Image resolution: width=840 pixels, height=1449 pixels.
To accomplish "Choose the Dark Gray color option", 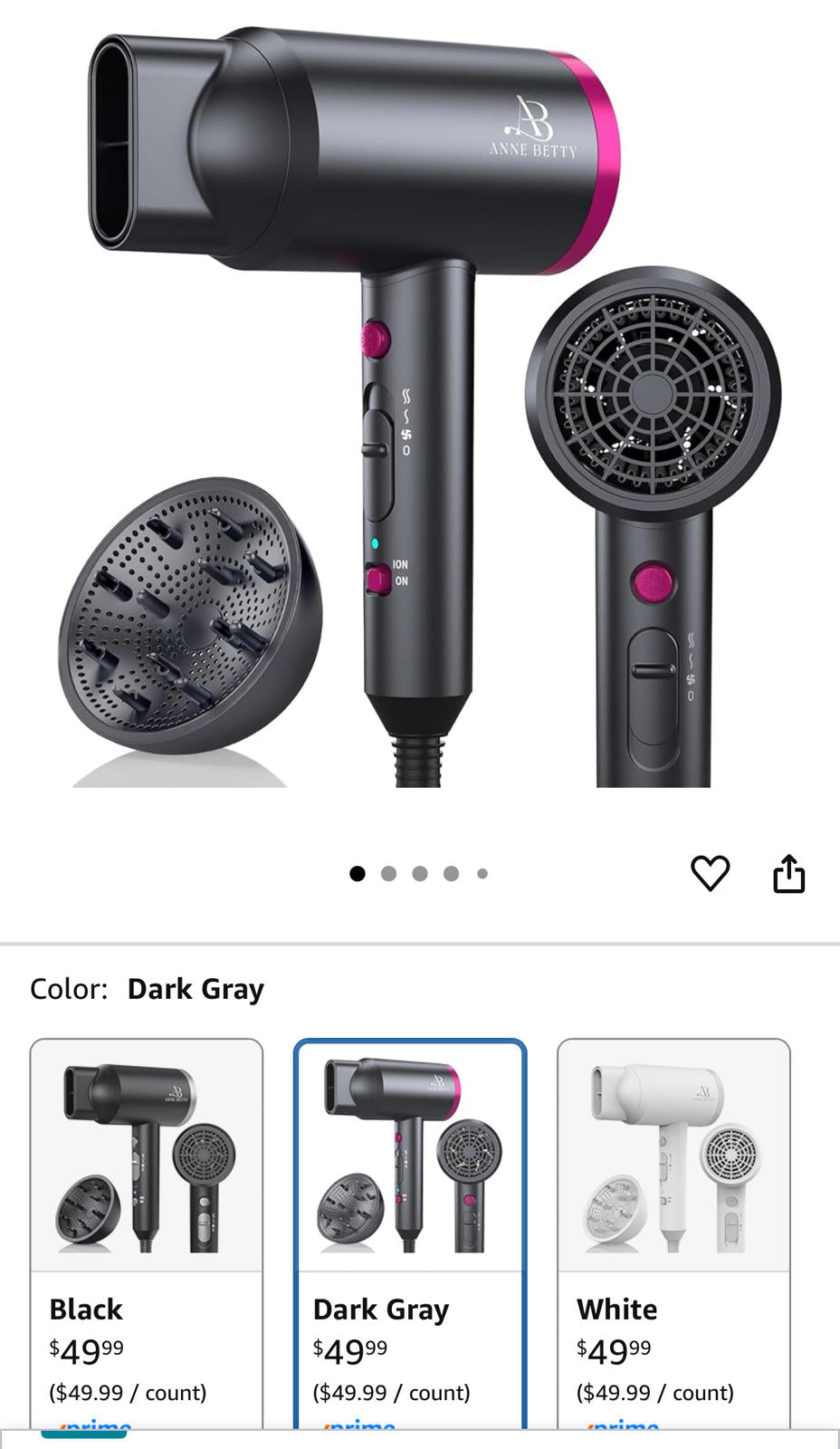I will click(410, 1232).
